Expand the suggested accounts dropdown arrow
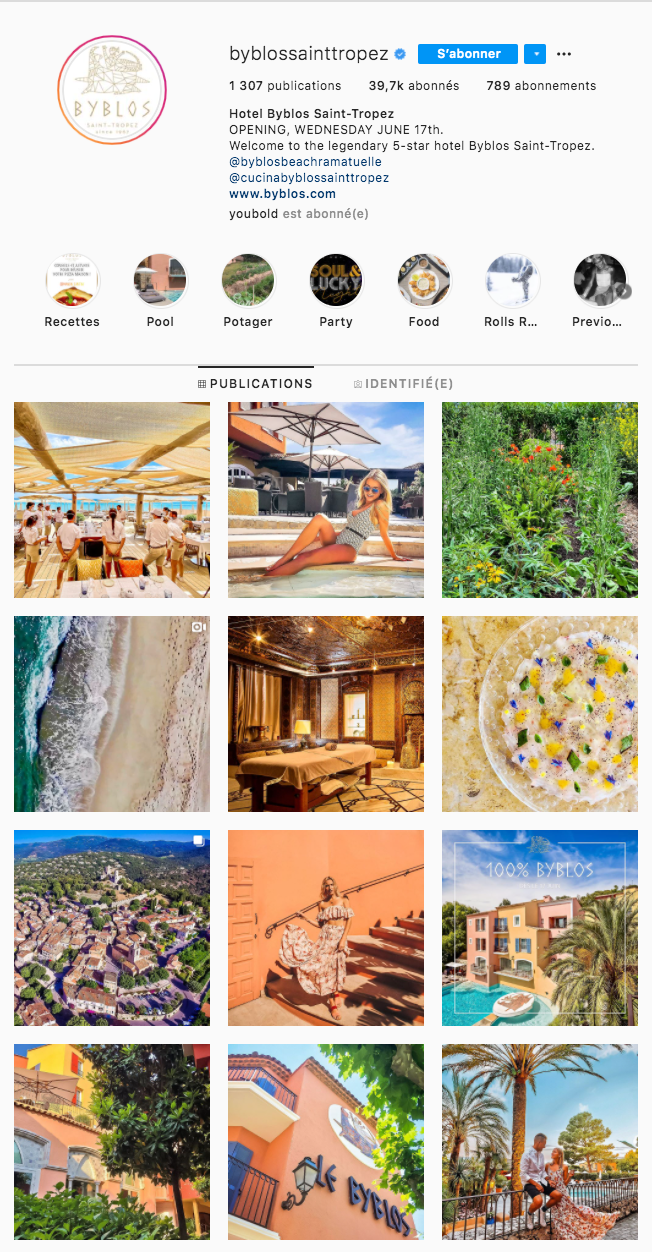The image size is (652, 1252). pos(535,54)
